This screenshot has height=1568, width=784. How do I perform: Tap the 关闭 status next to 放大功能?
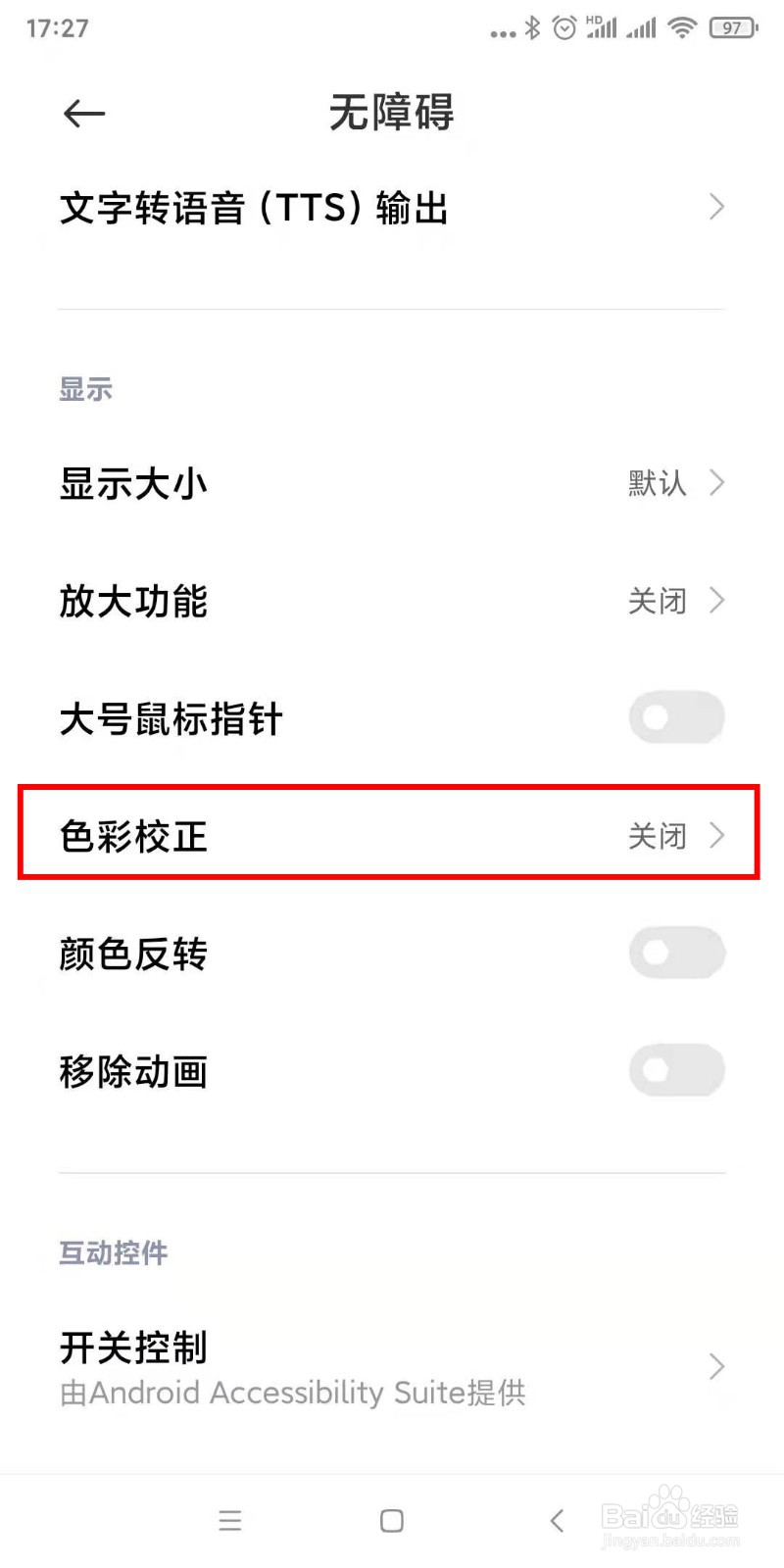(658, 601)
